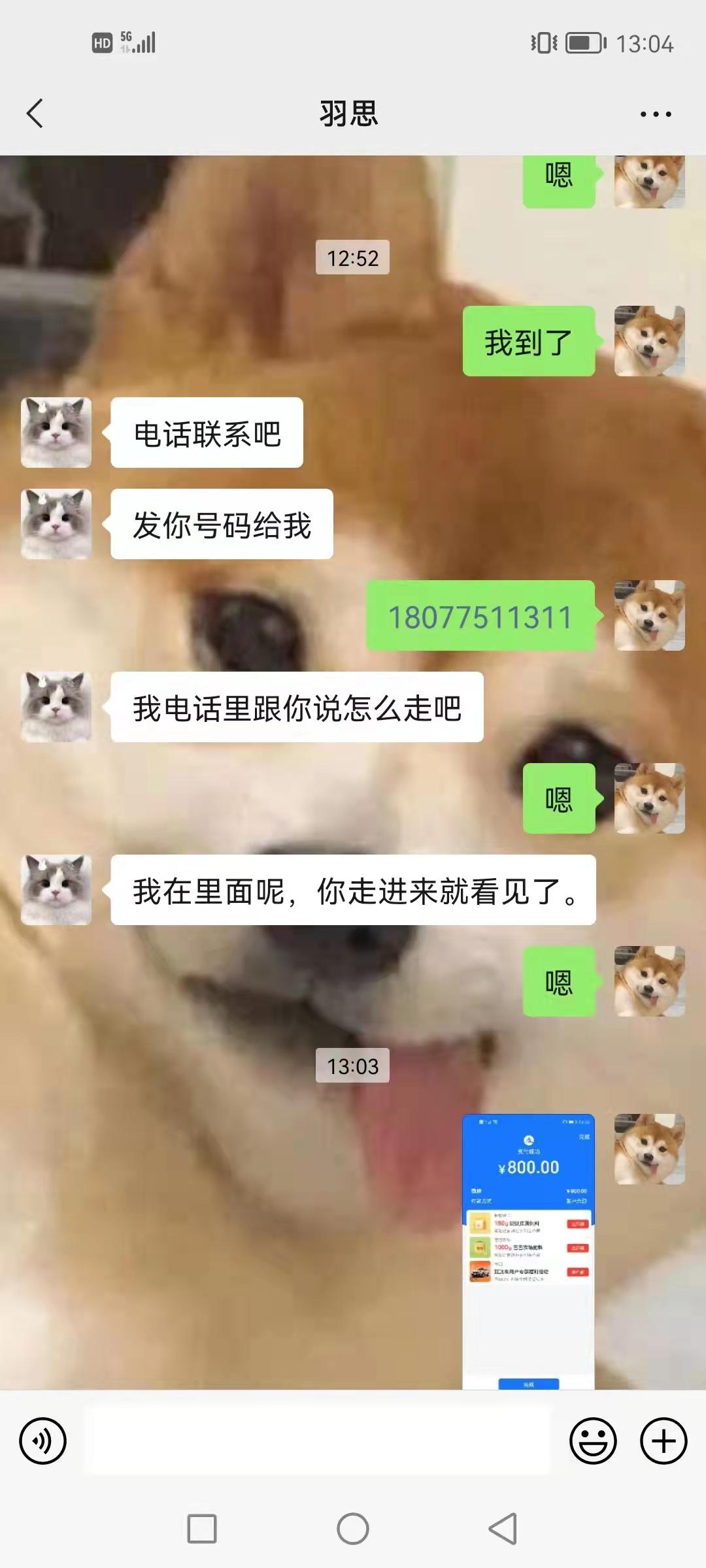Open the chat info overflow menu
The image size is (706, 1568).
(655, 114)
